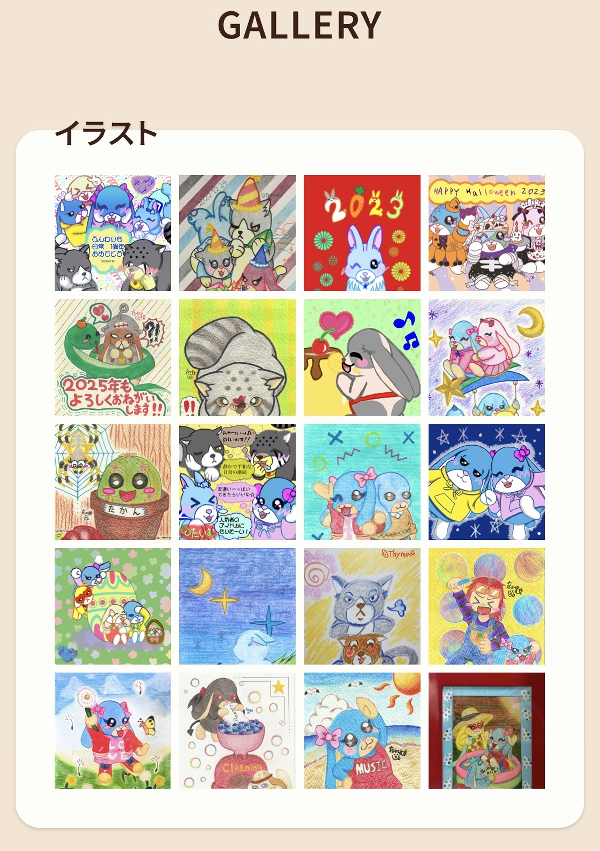Open the gray cat with glasses drawing
Screen dimensions: 600x851
(x=362, y=606)
